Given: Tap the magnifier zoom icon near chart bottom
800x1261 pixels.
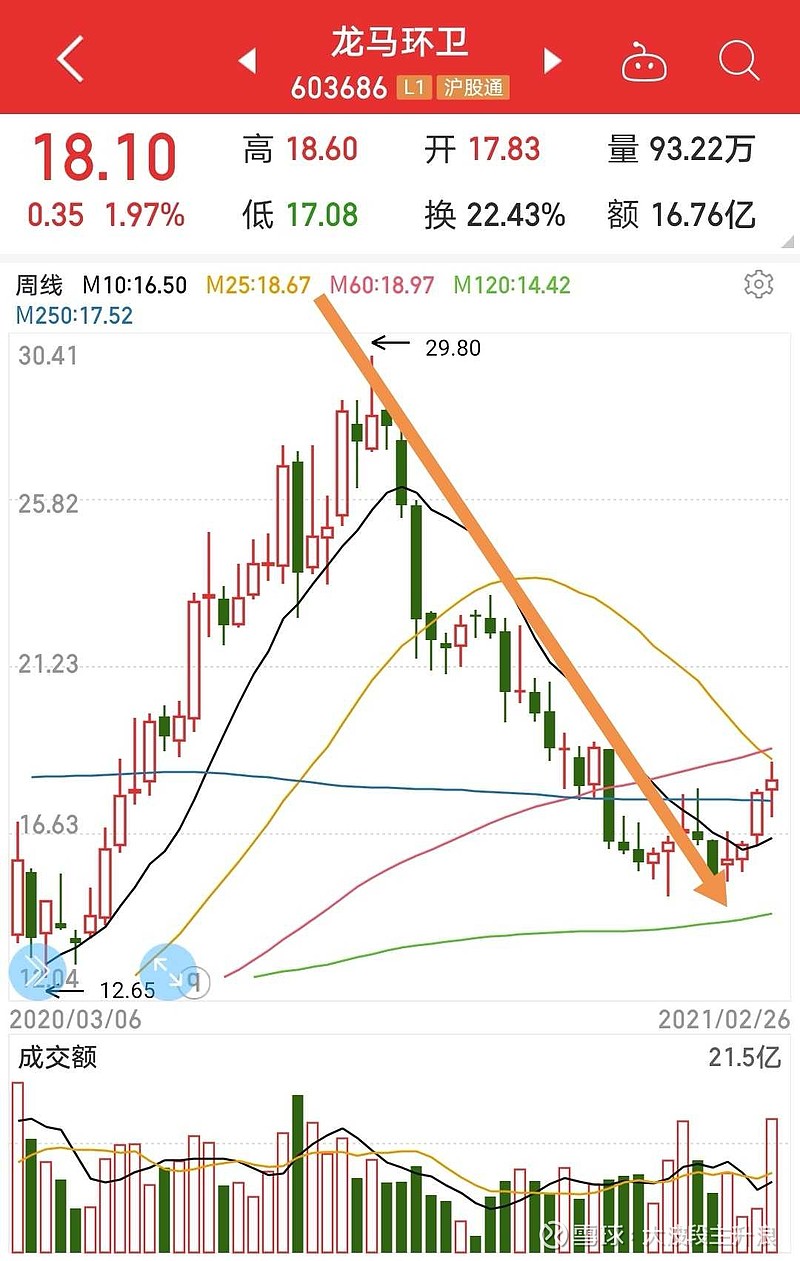Looking at the screenshot, I should 196,983.
